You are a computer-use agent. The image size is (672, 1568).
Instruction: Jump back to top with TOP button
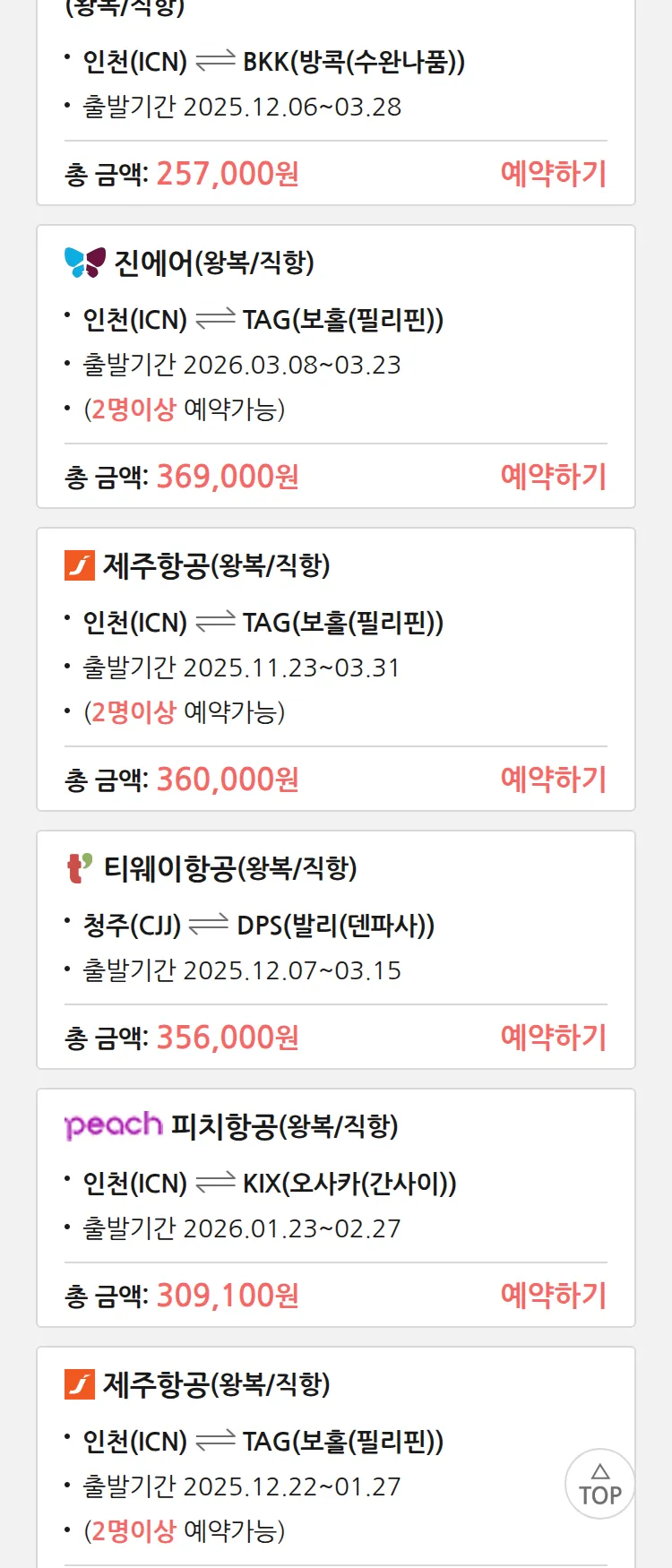pyautogui.click(x=599, y=1484)
